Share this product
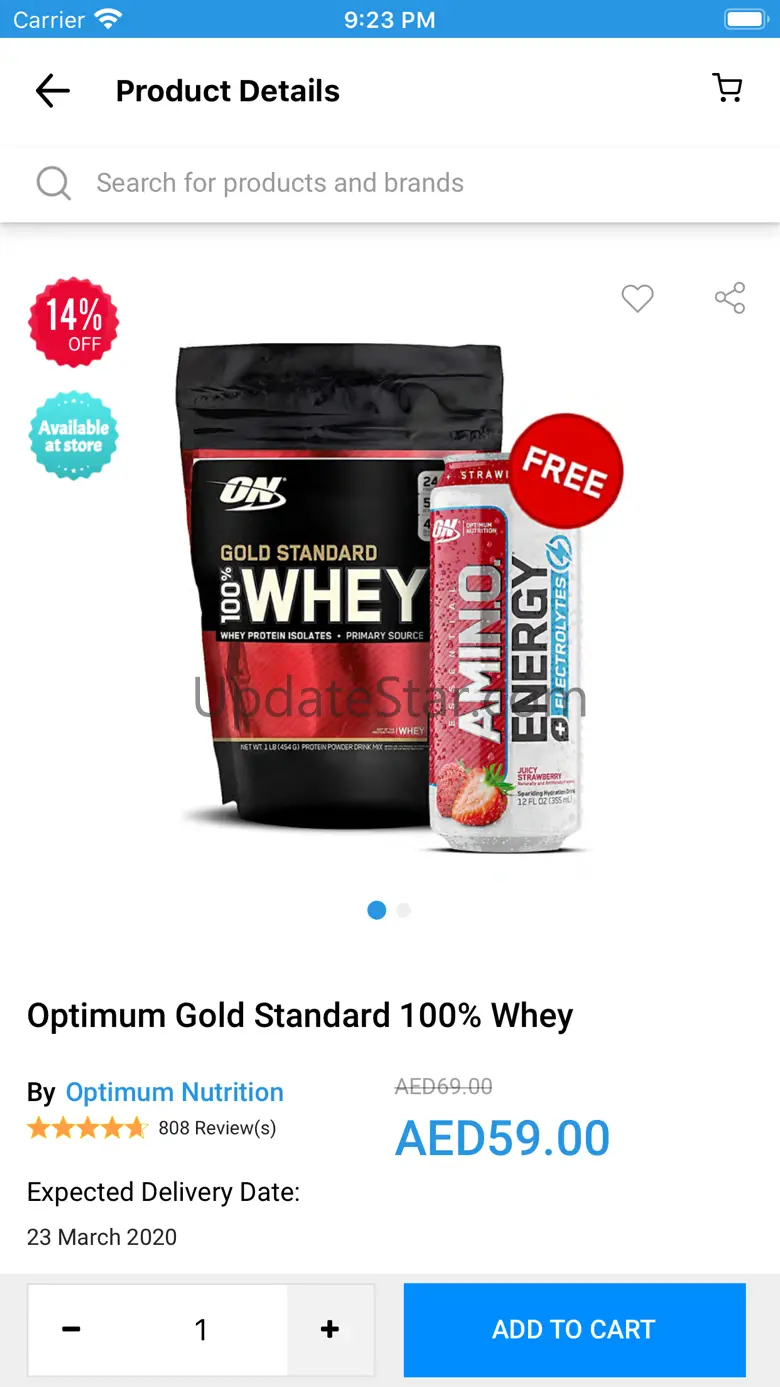Image resolution: width=780 pixels, height=1387 pixels. [730, 298]
